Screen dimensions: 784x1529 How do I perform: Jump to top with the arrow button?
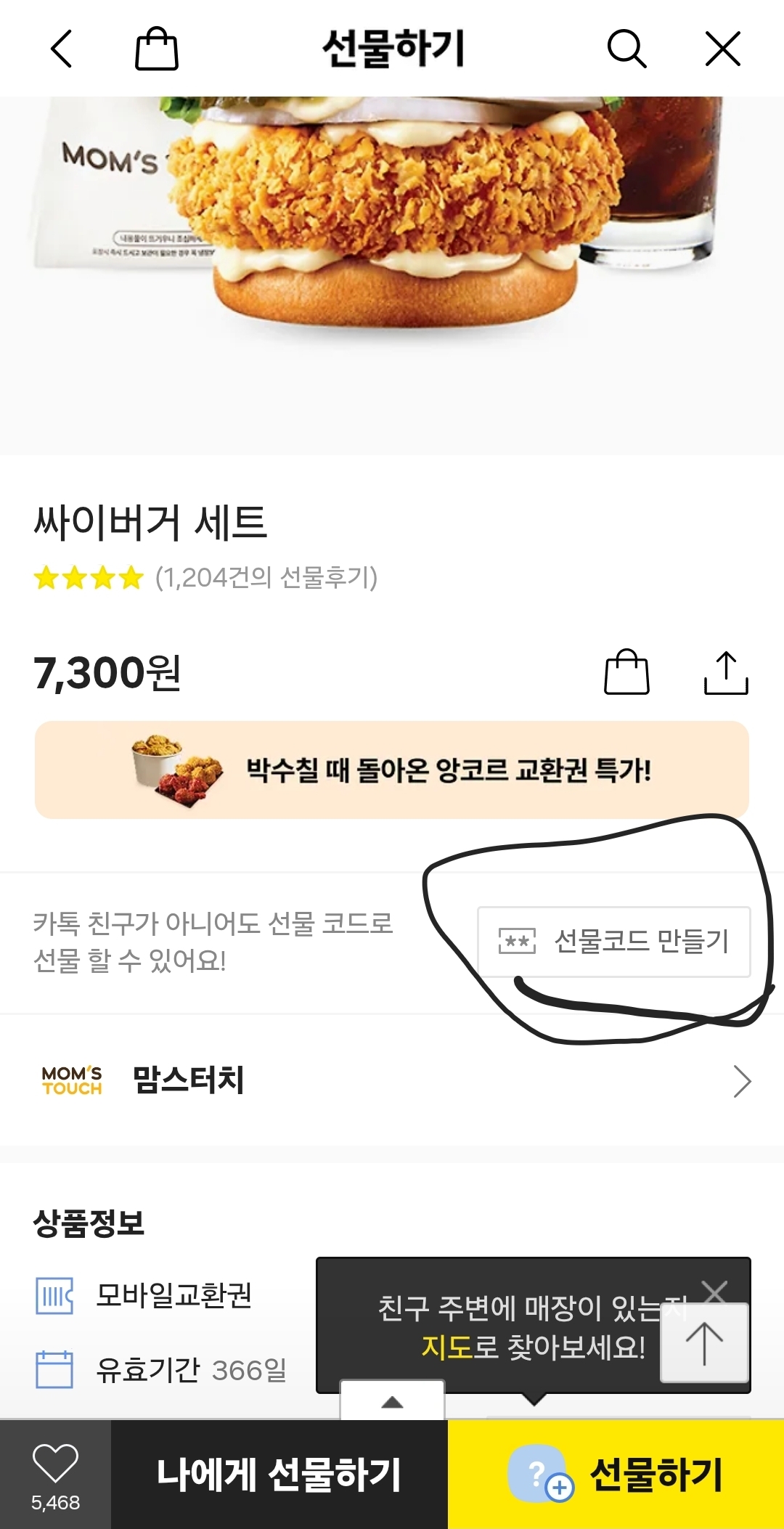click(x=704, y=1342)
